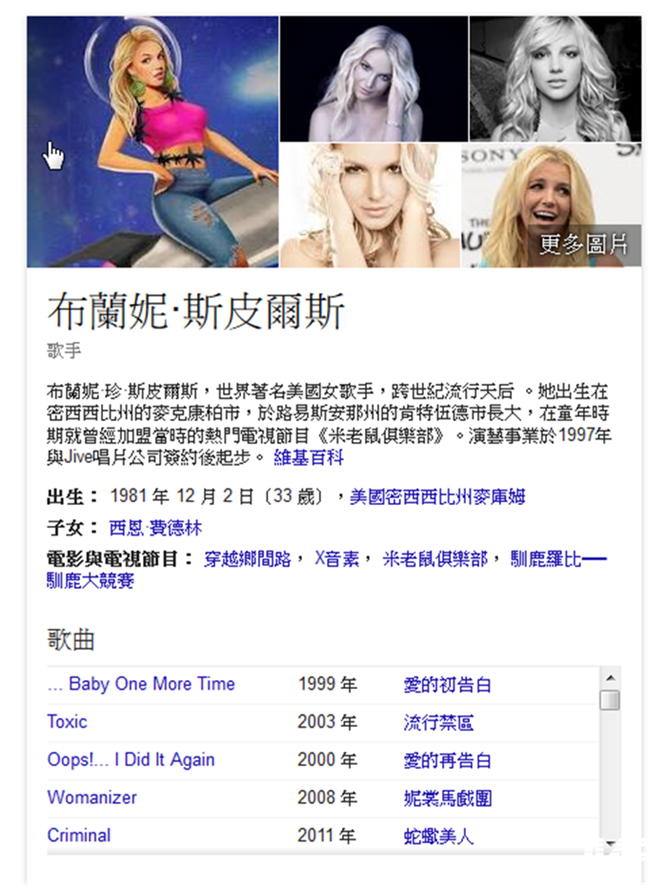This screenshot has width=666, height=885.
Task: Open the 穿越鄉間路 movie link
Action: click(x=248, y=560)
